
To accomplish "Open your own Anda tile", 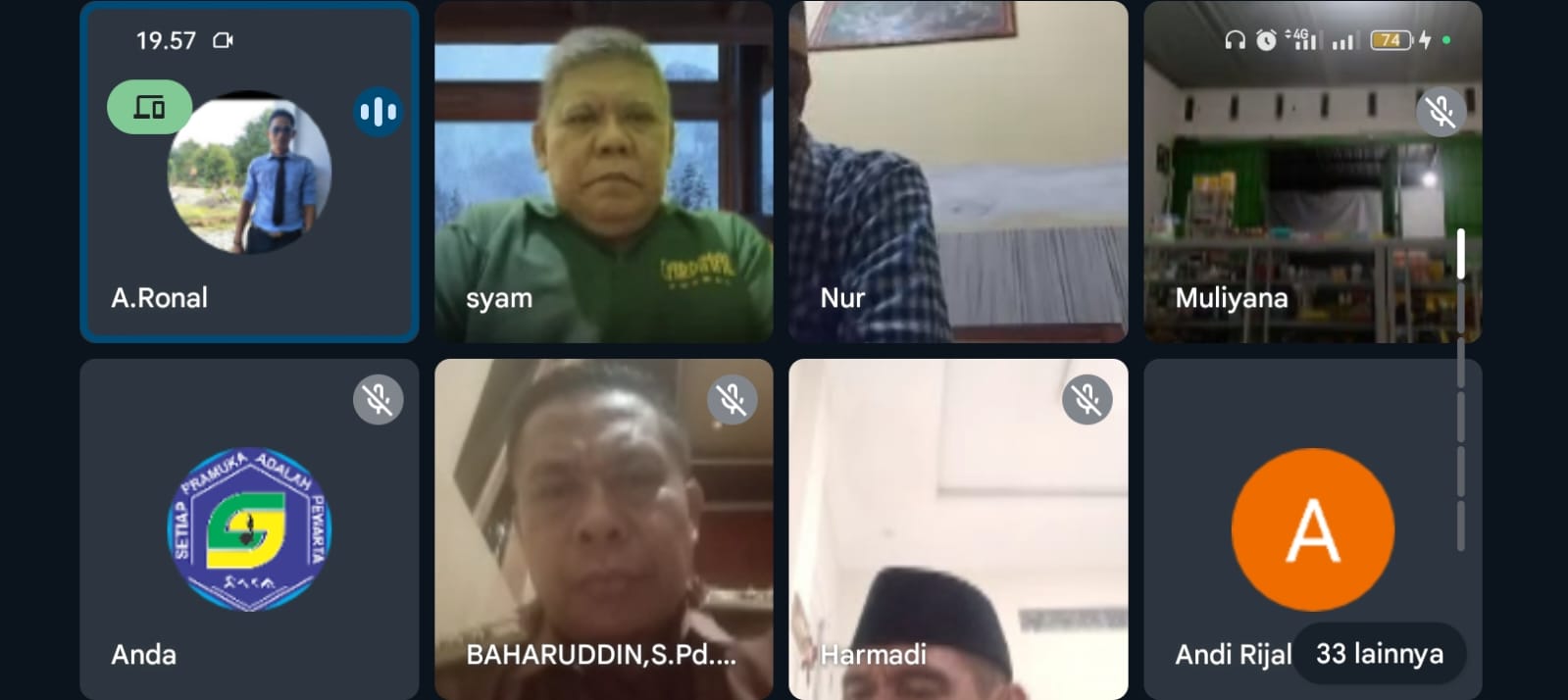I will (249, 529).
